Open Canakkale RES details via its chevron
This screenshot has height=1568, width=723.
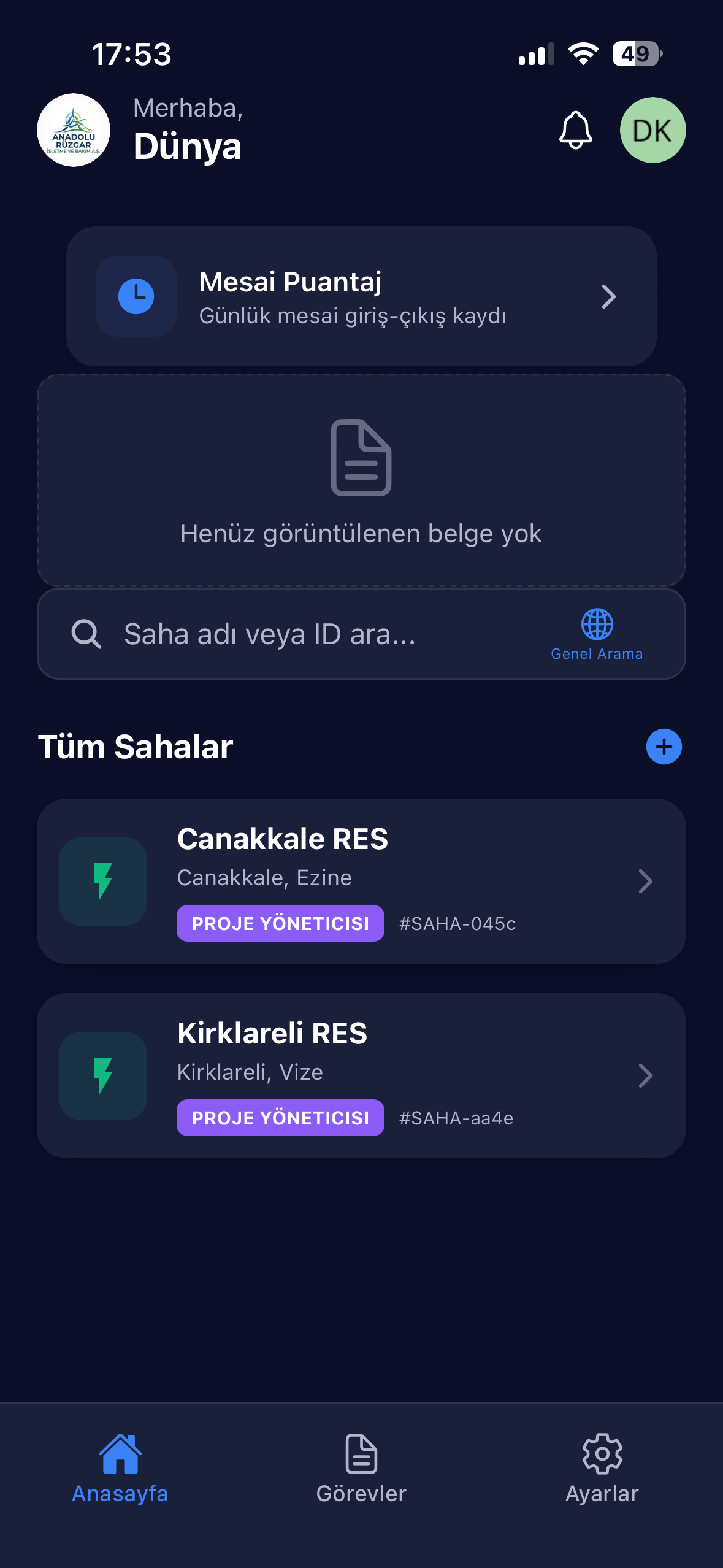[646, 882]
